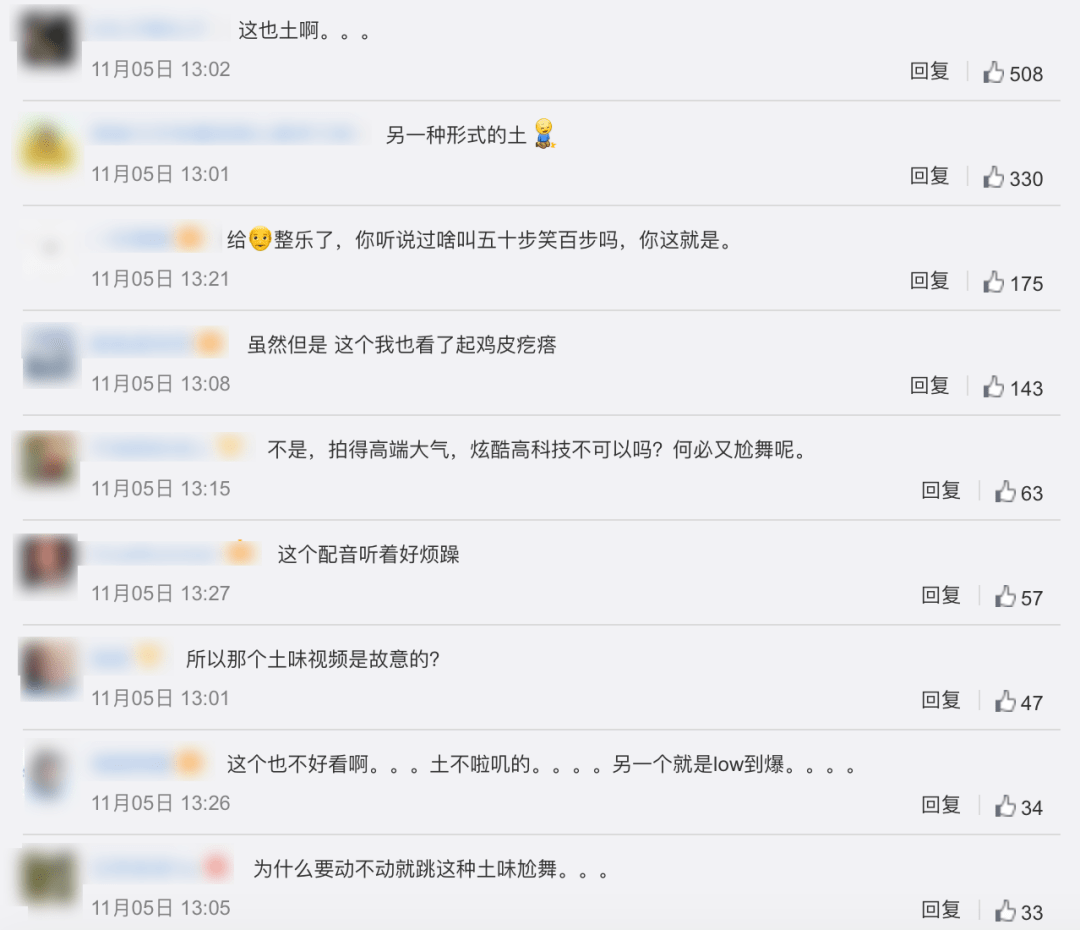Screen dimensions: 1080x930
Task: Open avatar of "这也土啊" commenter
Action: point(49,40)
